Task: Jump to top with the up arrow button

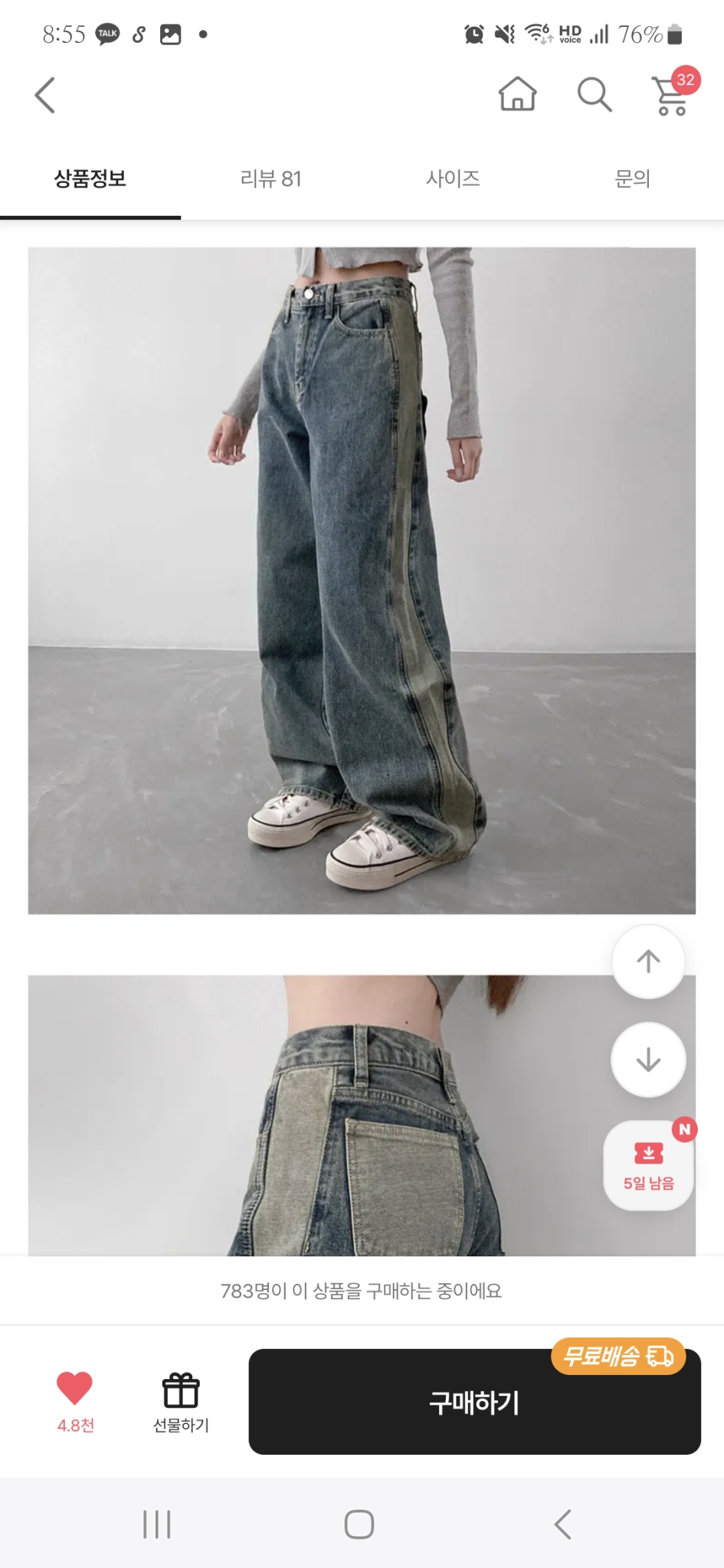Action: pos(648,962)
